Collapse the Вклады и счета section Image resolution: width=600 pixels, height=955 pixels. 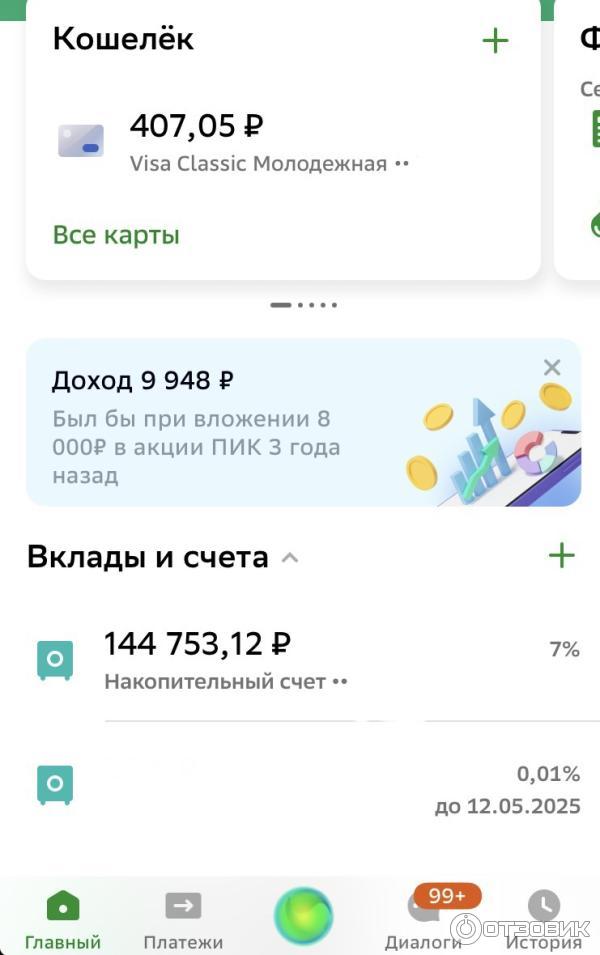point(290,558)
